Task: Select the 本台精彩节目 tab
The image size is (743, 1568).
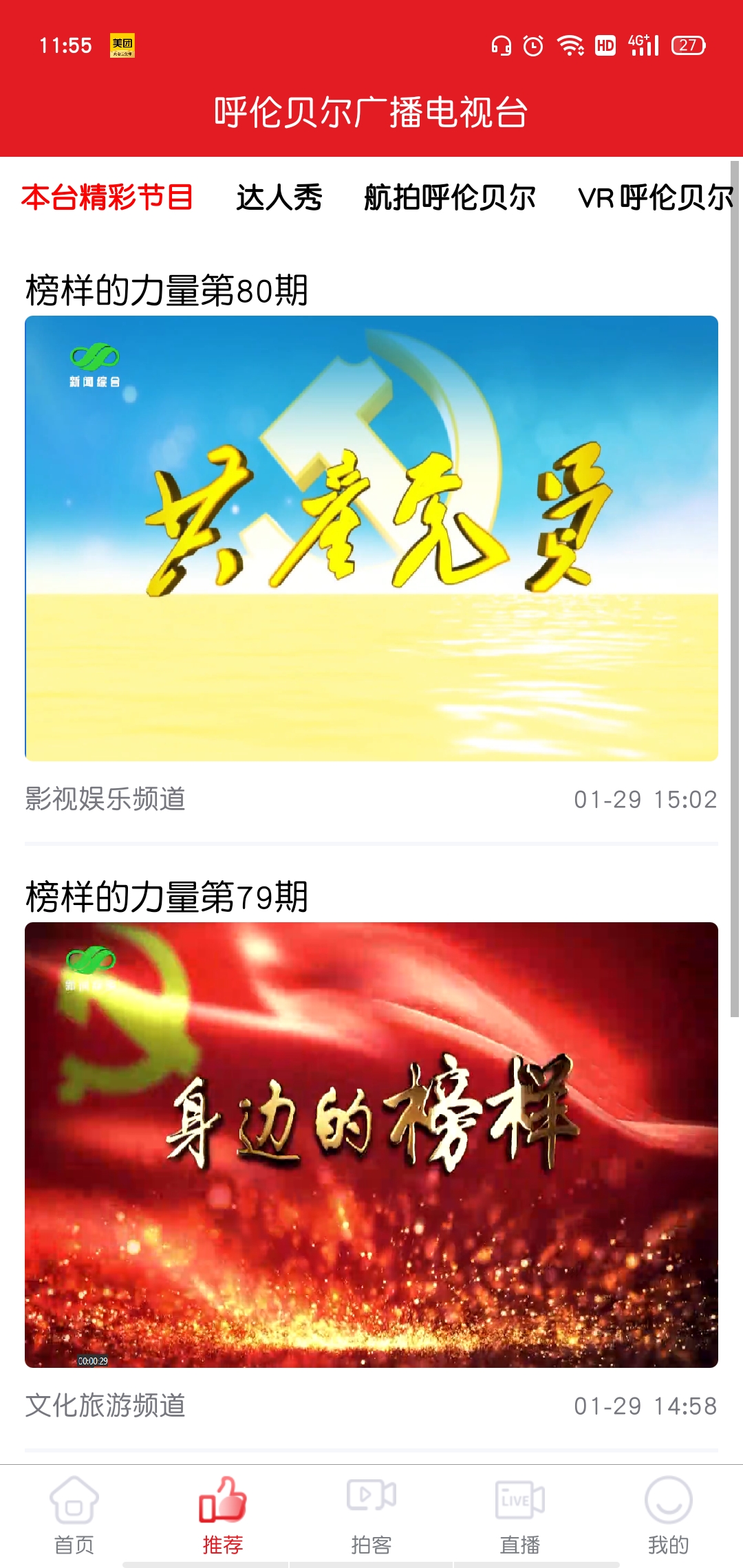Action: (107, 197)
